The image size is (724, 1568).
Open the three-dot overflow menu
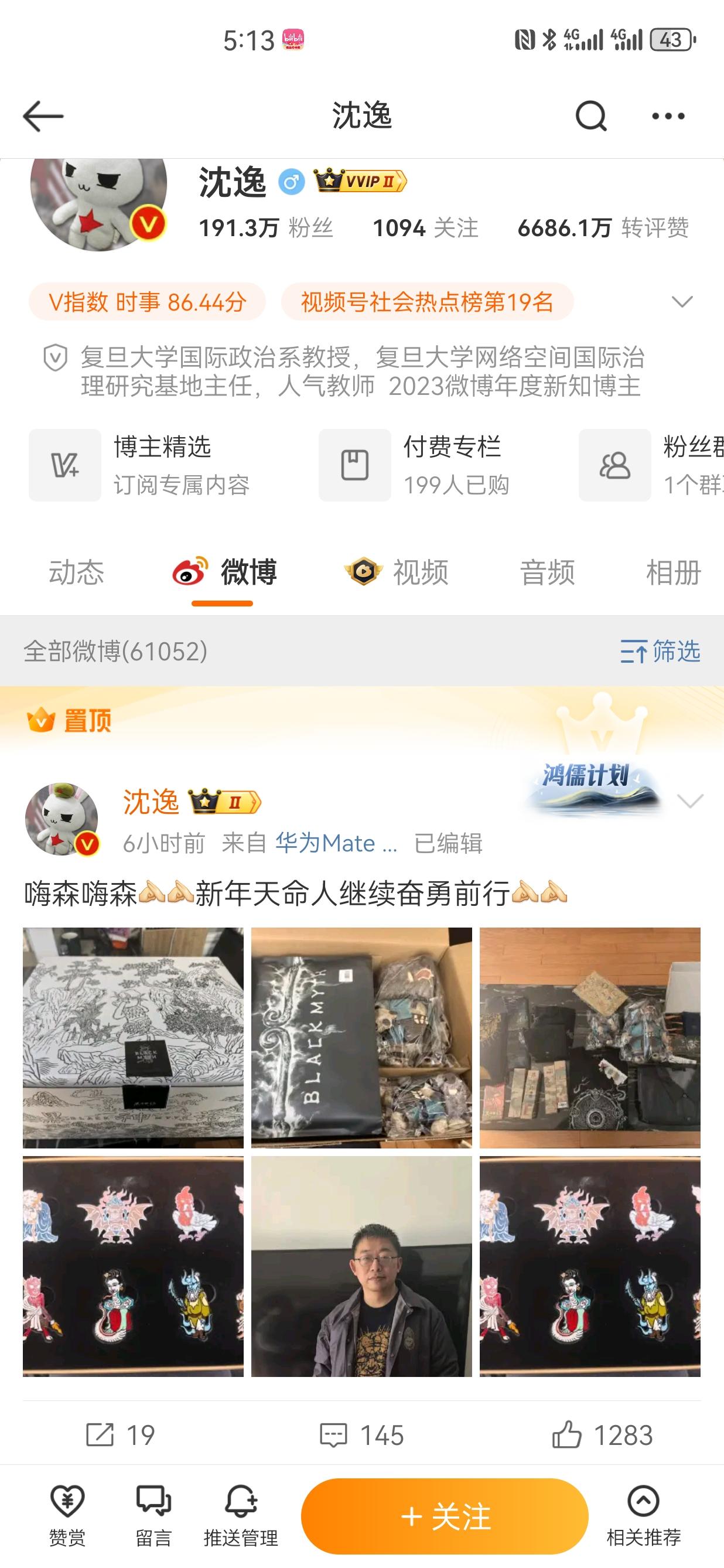click(667, 115)
